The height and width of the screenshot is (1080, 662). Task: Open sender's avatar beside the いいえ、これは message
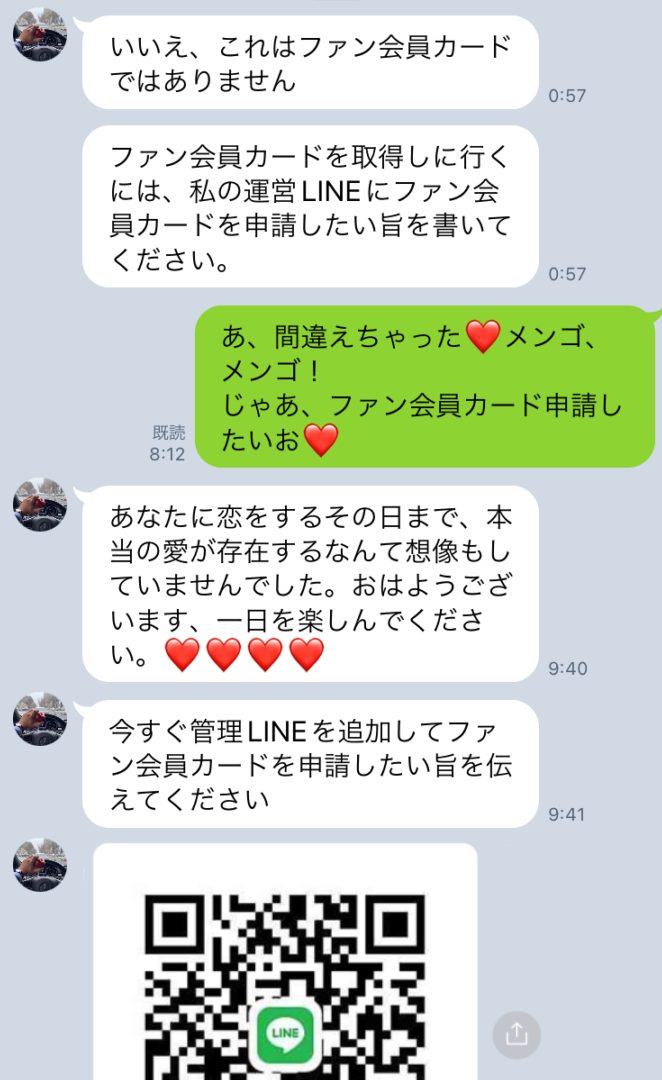point(40,34)
